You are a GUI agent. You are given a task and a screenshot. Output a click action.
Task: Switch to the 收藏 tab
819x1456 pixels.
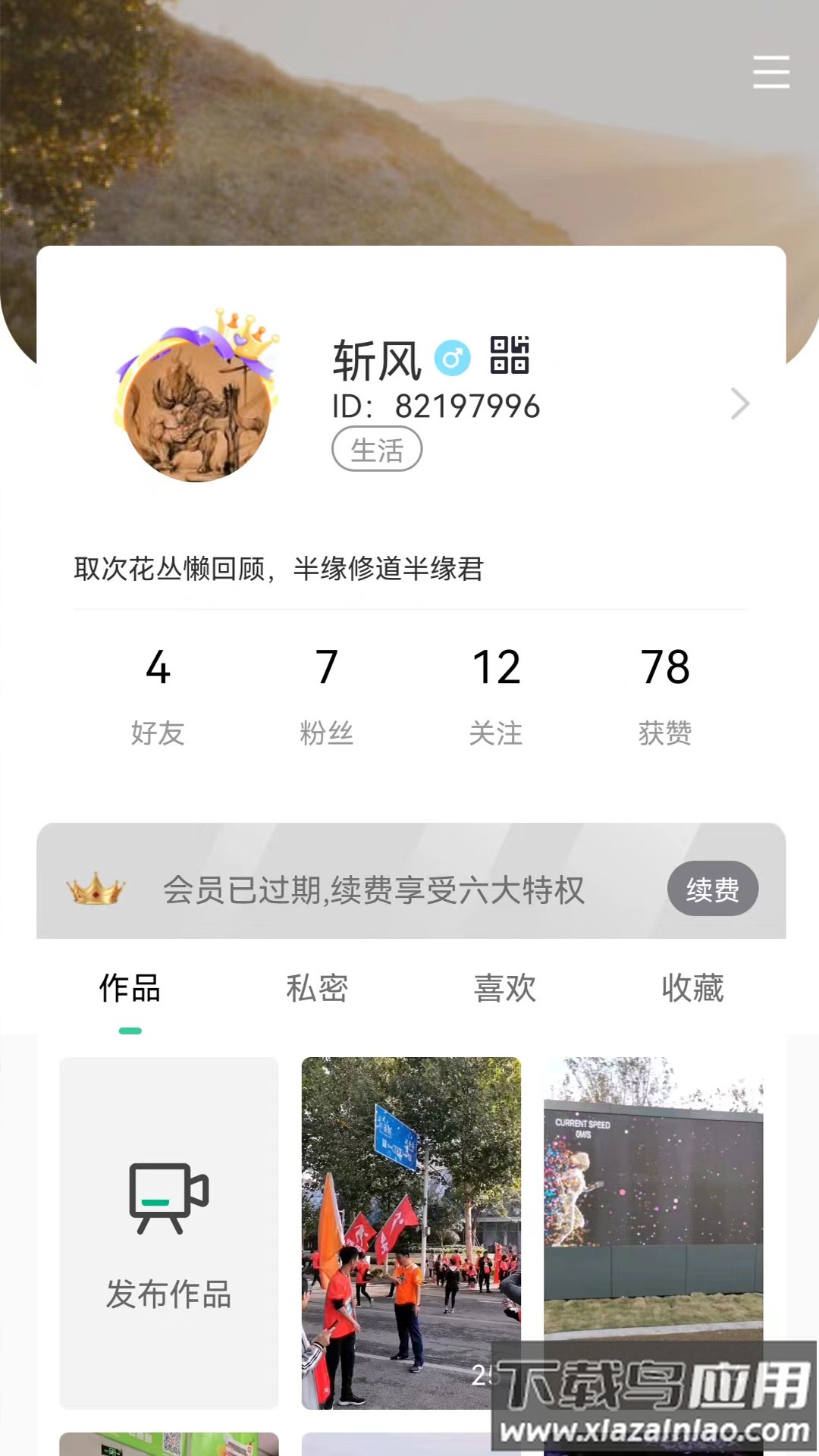[x=692, y=988]
